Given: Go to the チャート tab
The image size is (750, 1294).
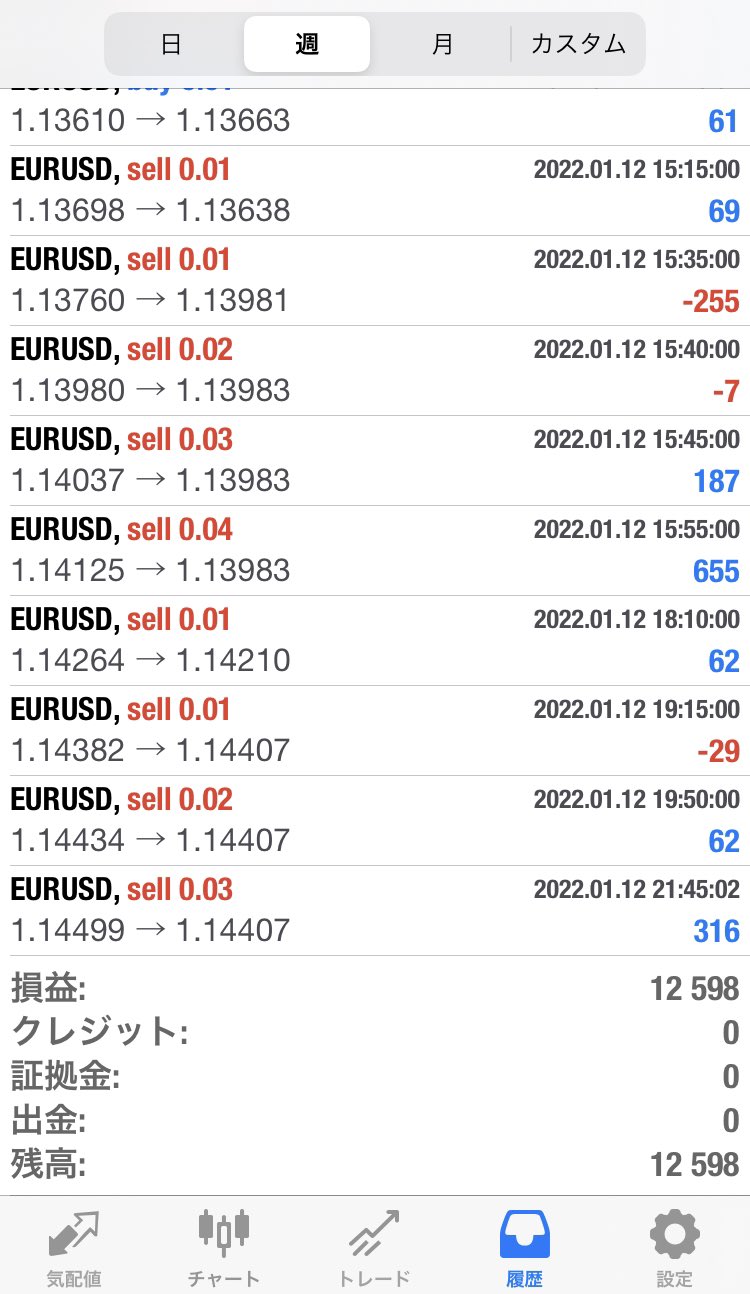Looking at the screenshot, I should (224, 1246).
